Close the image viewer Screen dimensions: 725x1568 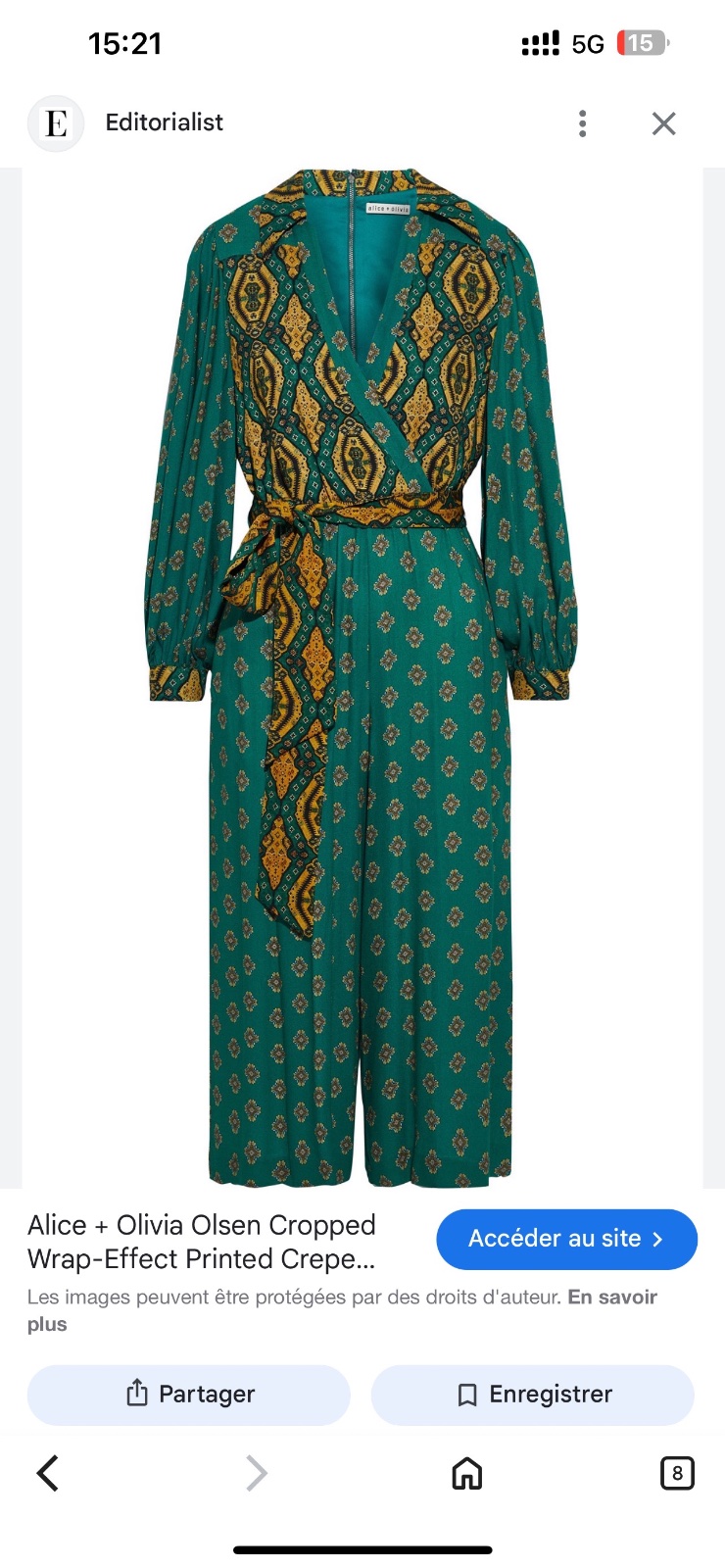pos(663,123)
